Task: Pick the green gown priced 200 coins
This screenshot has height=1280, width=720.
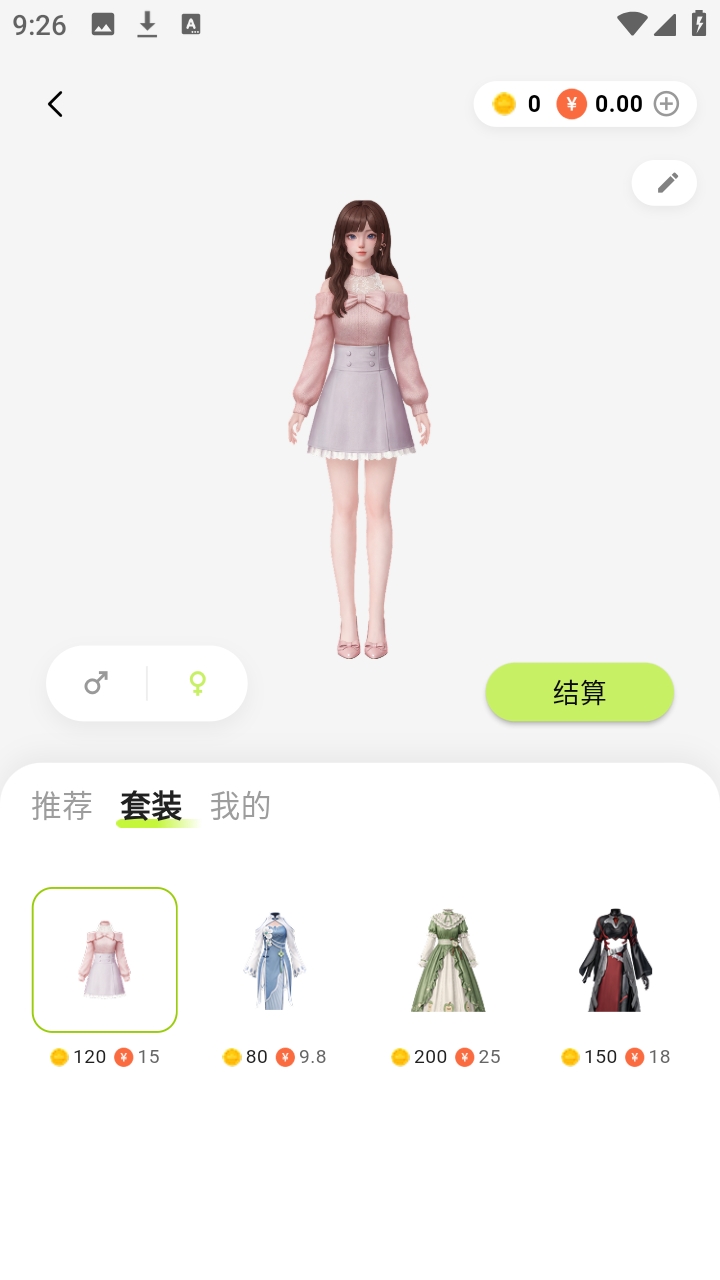Action: [x=446, y=960]
